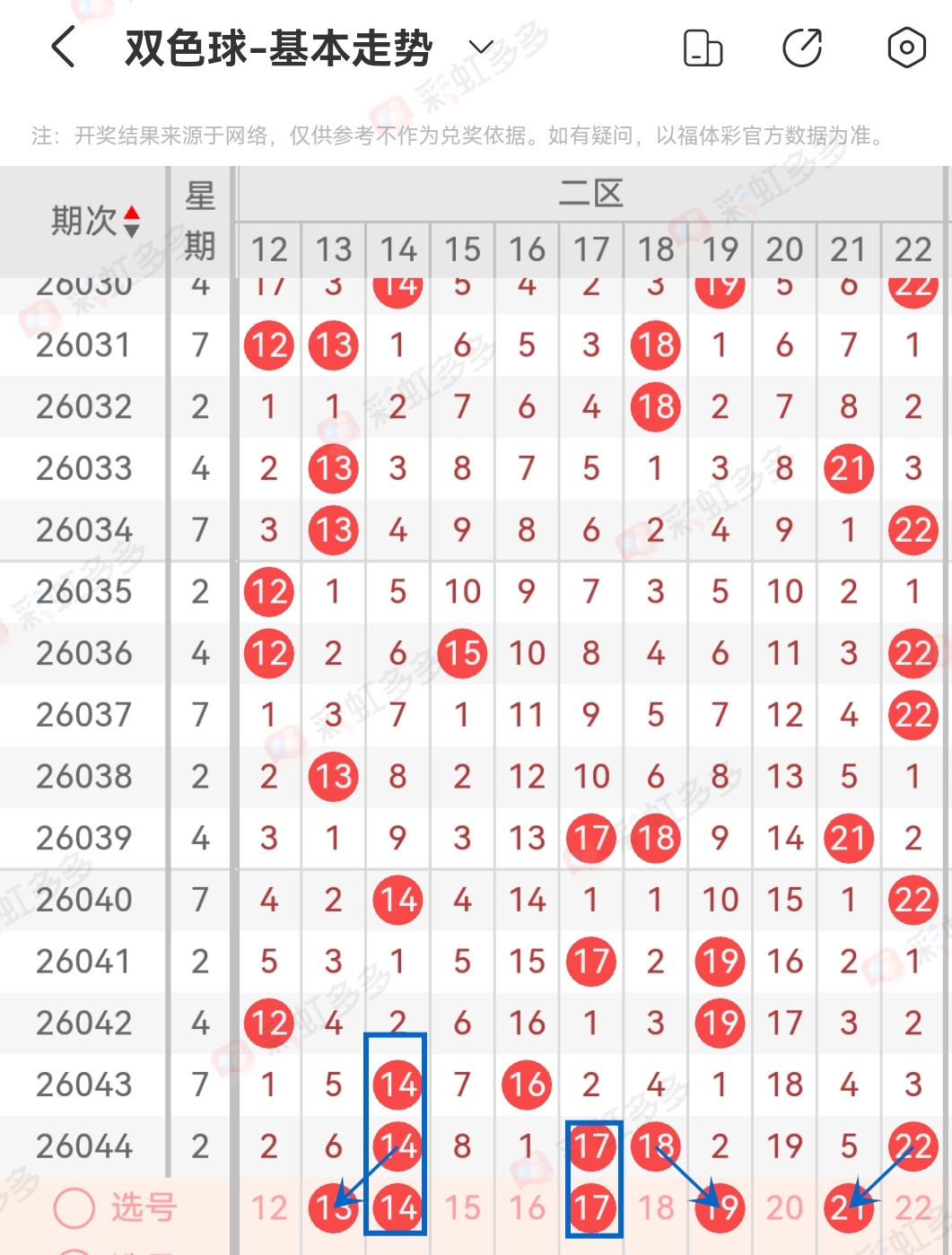
Task: Tap the landscape view switch icon
Action: pyautogui.click(x=703, y=49)
